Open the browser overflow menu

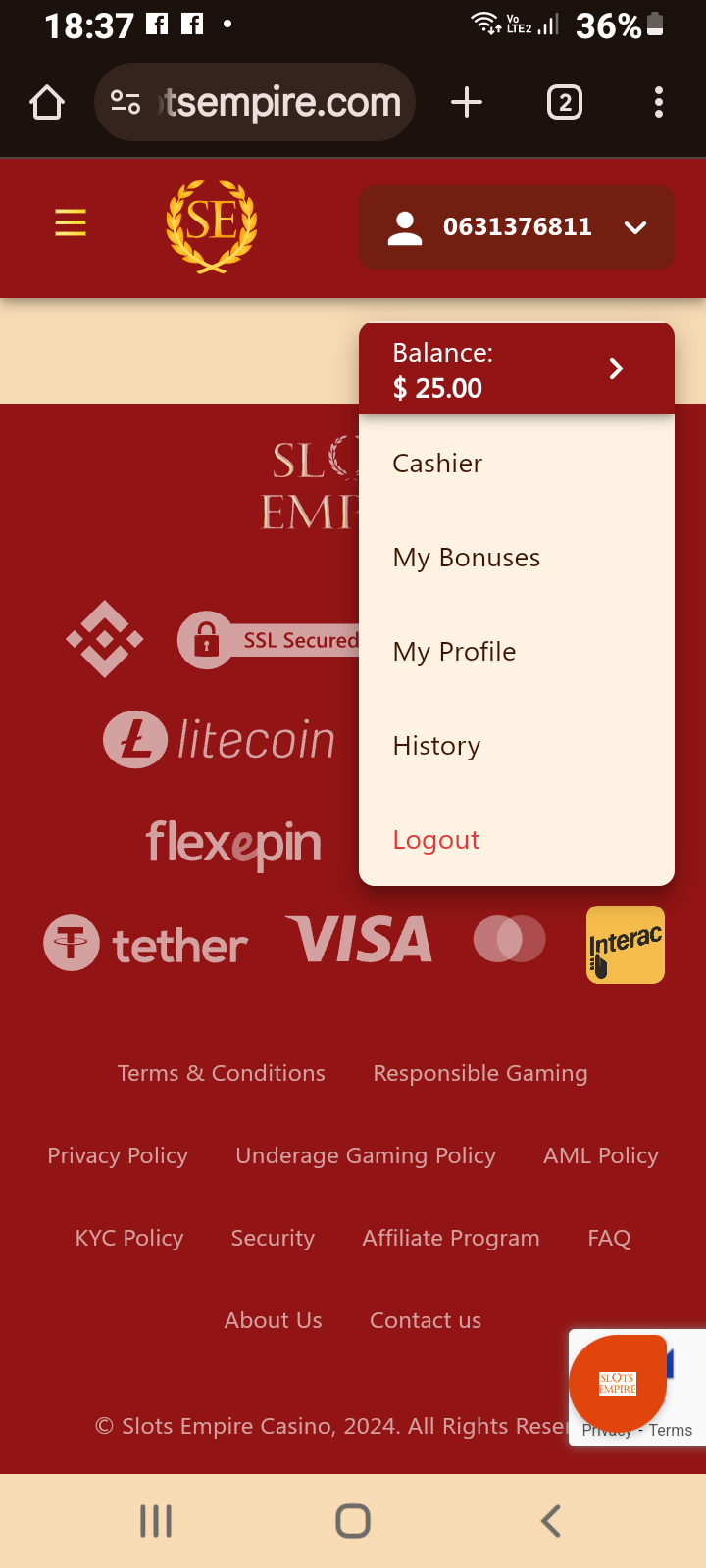[x=659, y=102]
